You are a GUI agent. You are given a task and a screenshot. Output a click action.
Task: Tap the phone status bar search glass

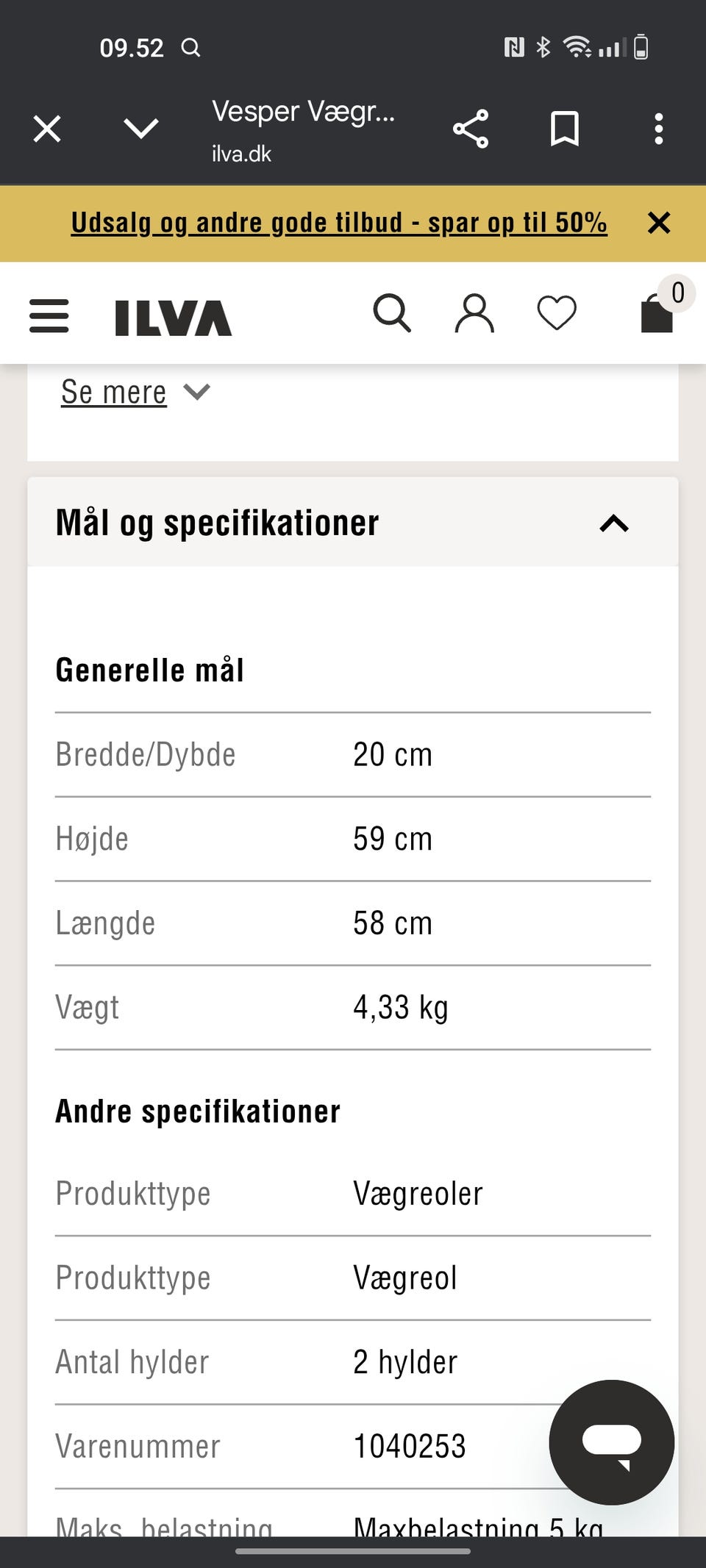(x=192, y=49)
